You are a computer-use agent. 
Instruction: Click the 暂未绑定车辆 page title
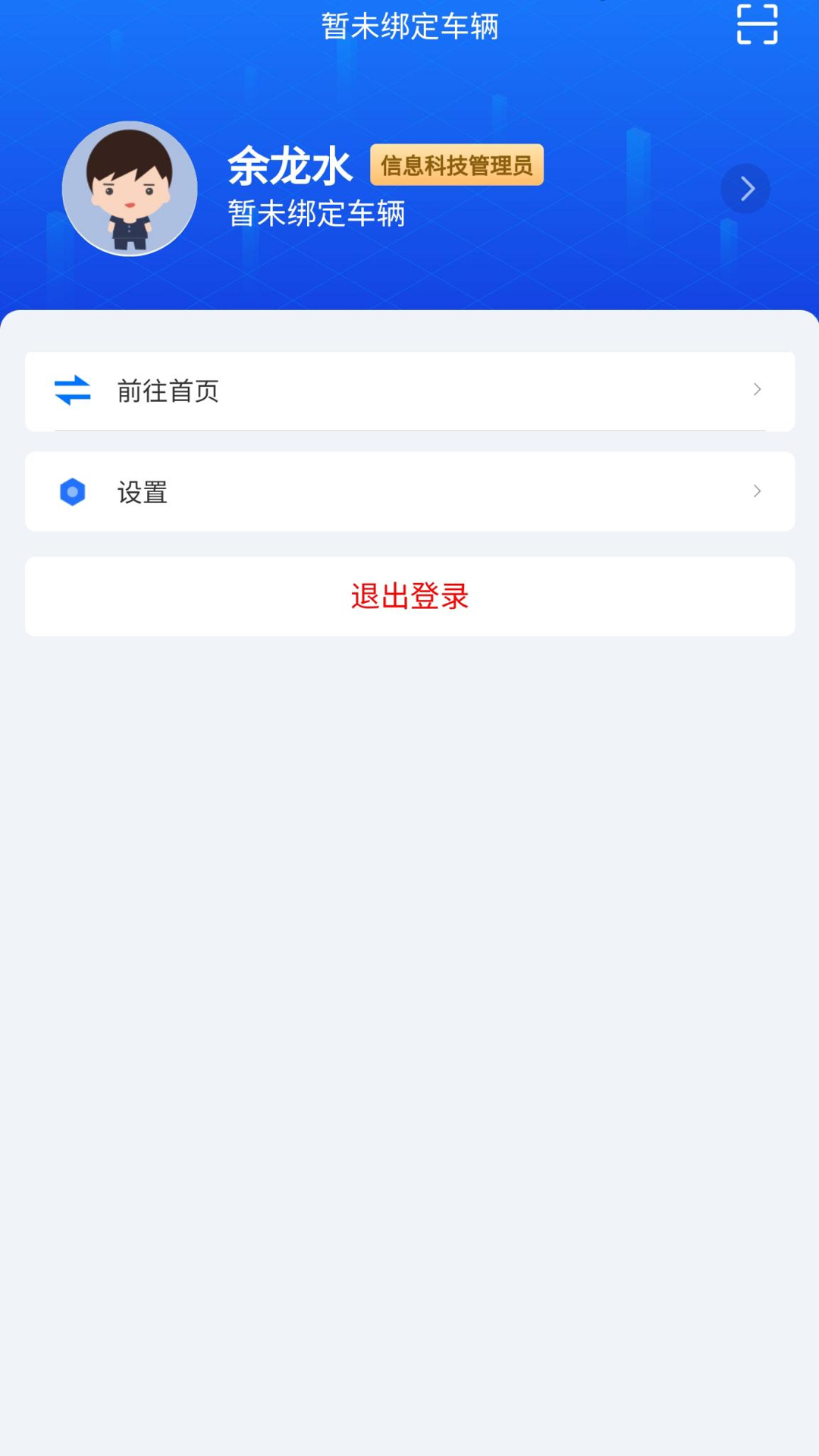(409, 25)
